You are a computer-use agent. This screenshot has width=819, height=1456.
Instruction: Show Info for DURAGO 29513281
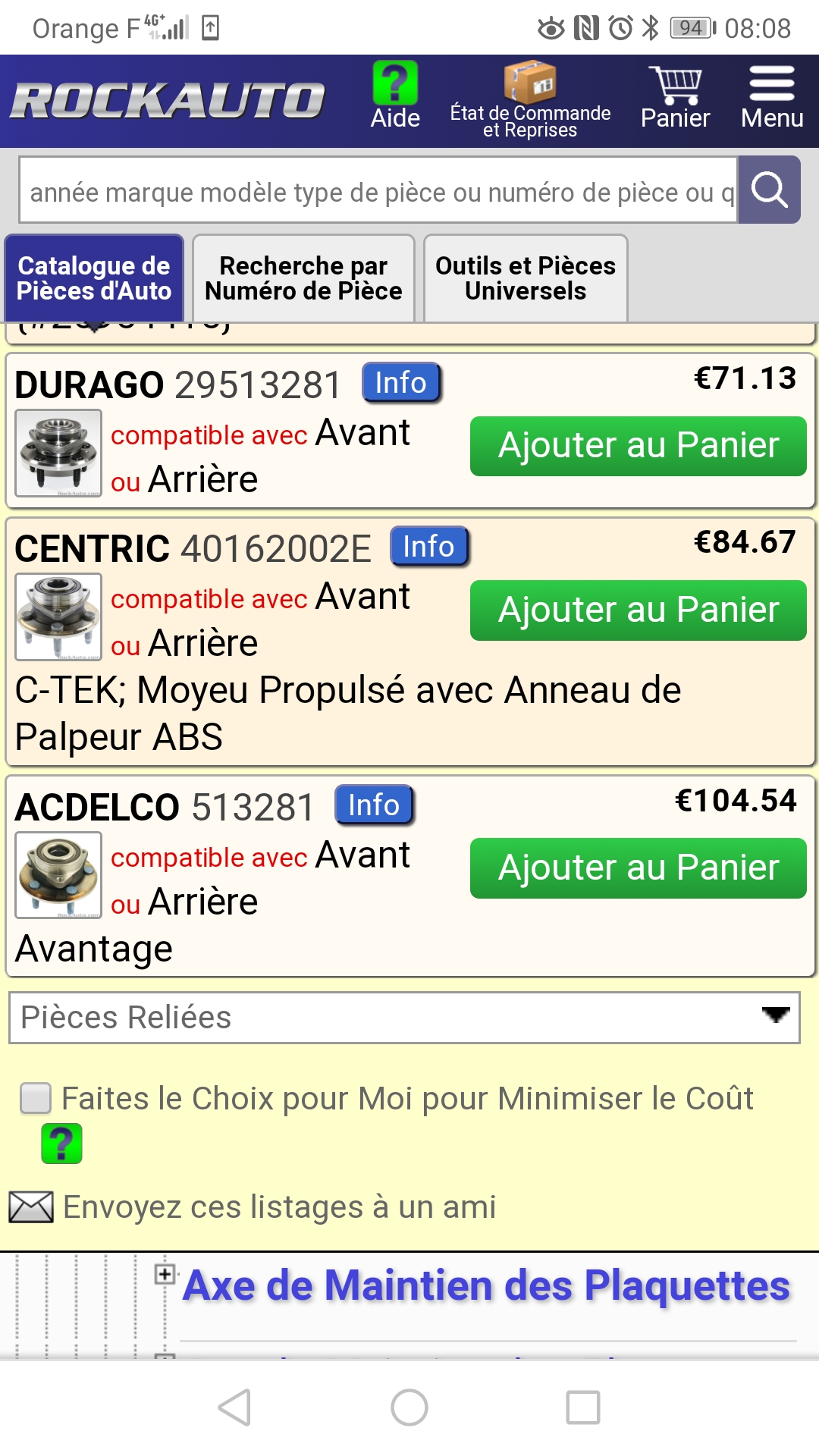click(401, 383)
